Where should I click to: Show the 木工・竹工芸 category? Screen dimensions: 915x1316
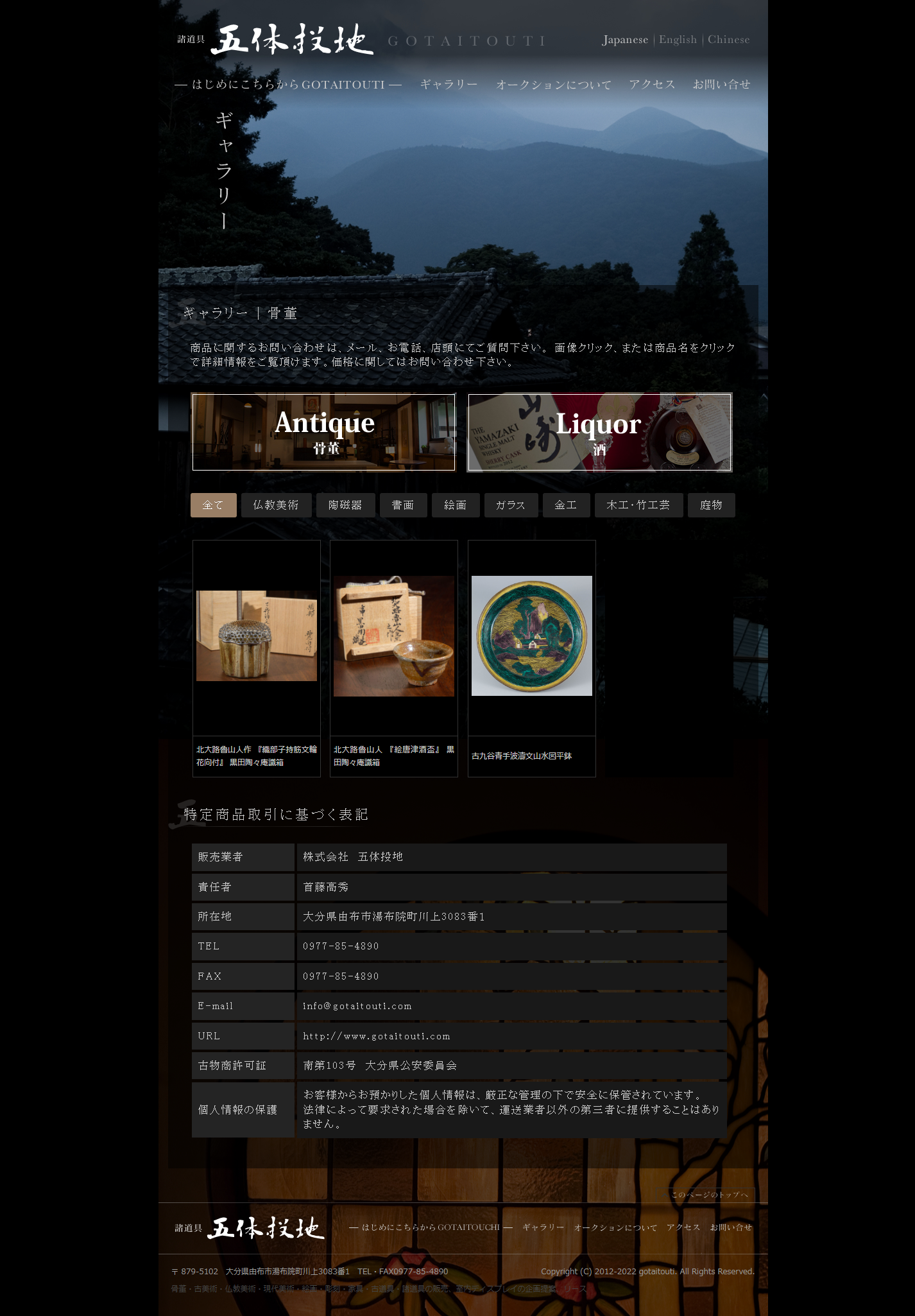[x=638, y=505]
